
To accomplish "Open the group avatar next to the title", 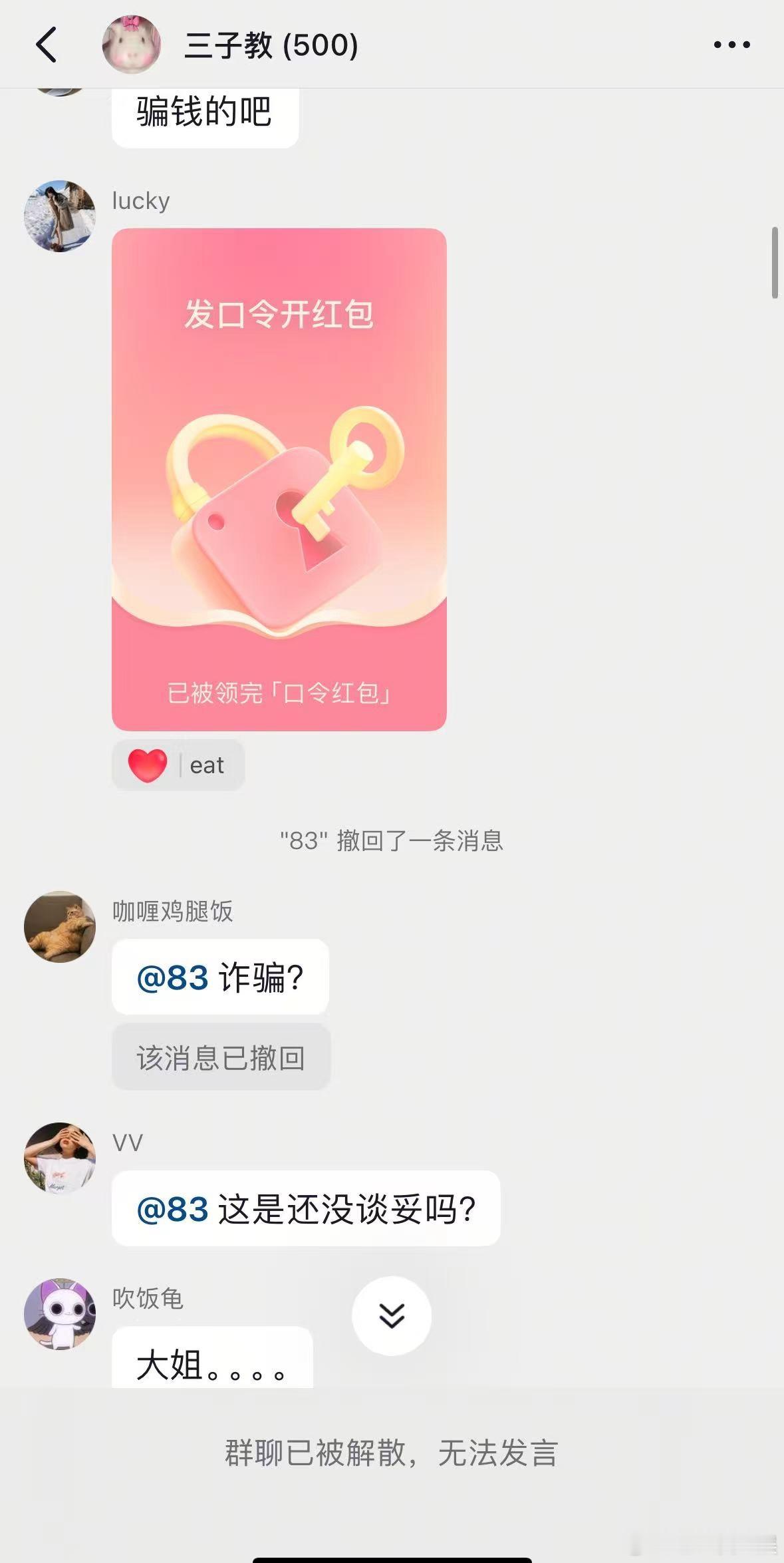I will point(130,44).
